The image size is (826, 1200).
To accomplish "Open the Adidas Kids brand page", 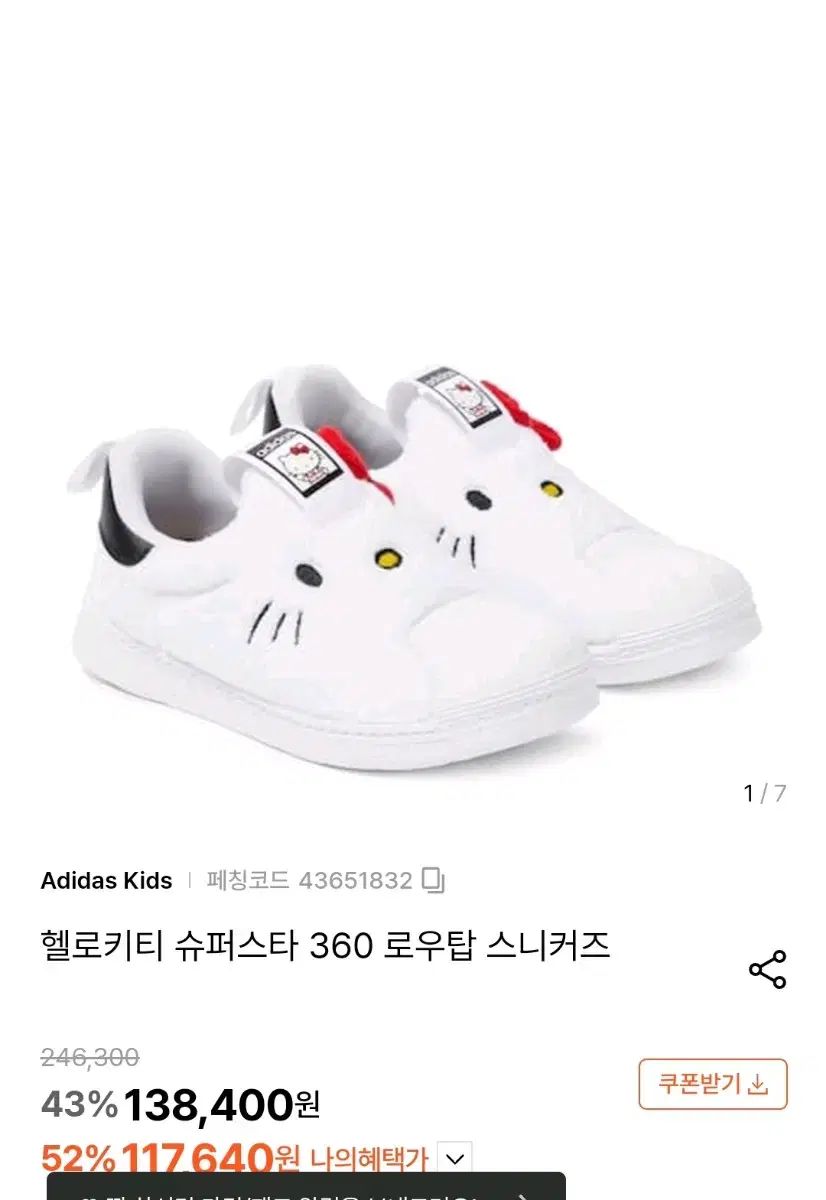I will pyautogui.click(x=106, y=881).
